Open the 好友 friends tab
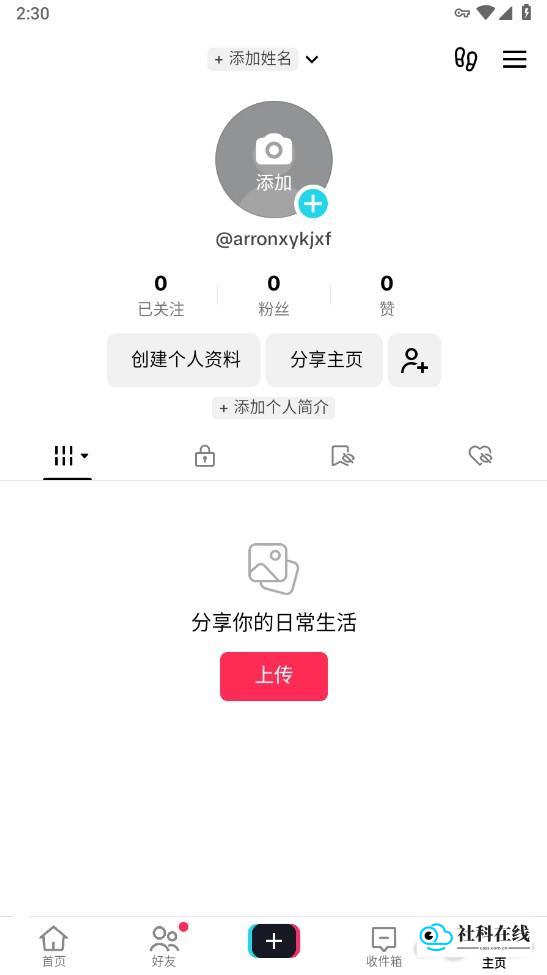 click(x=165, y=946)
